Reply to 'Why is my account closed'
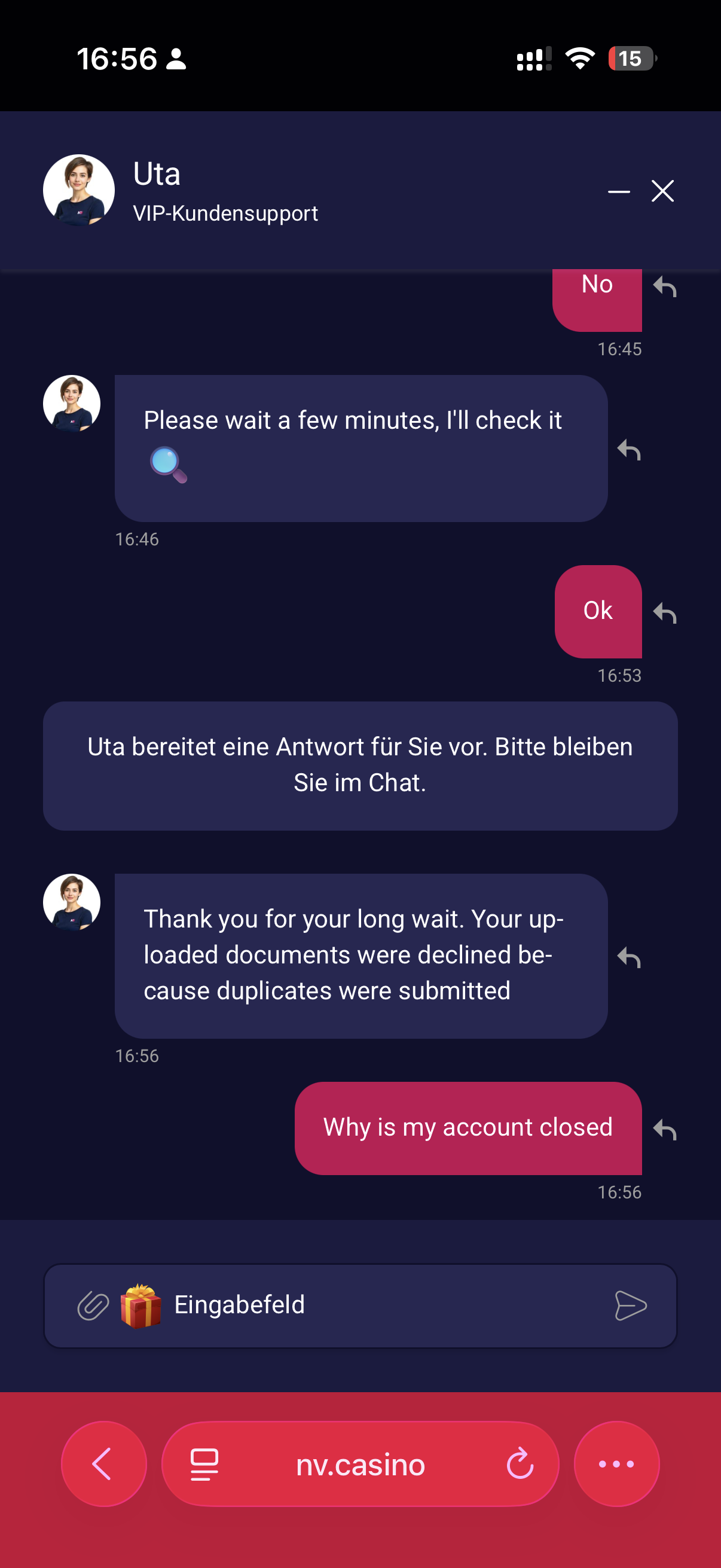The image size is (721, 1568). pos(664,1129)
